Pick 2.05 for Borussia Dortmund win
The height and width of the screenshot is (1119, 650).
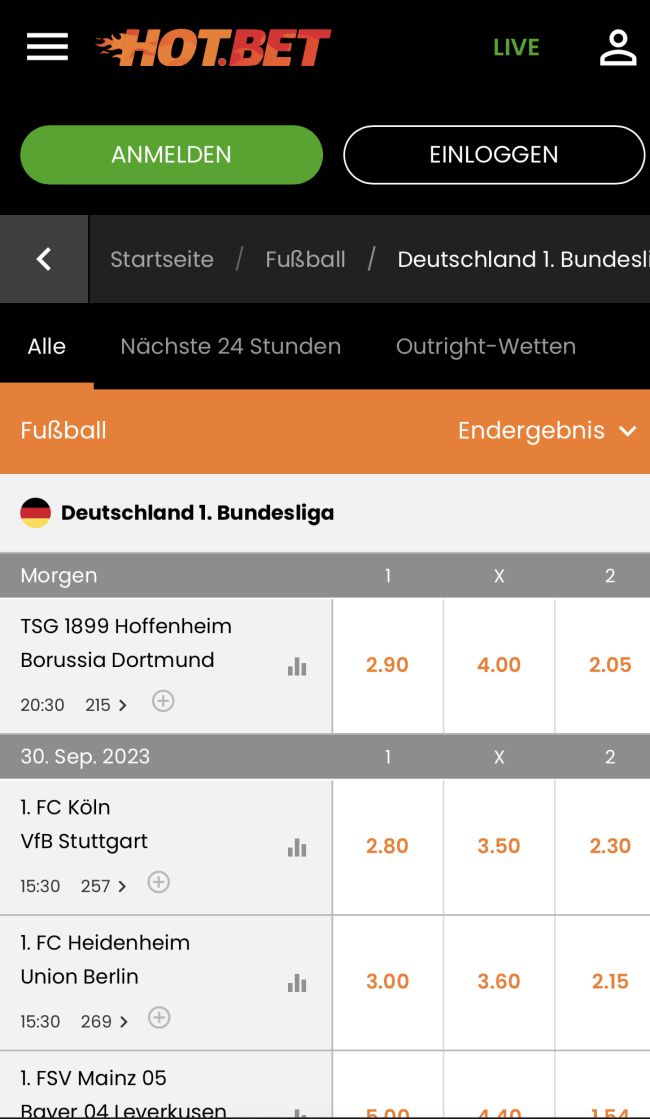(x=609, y=665)
